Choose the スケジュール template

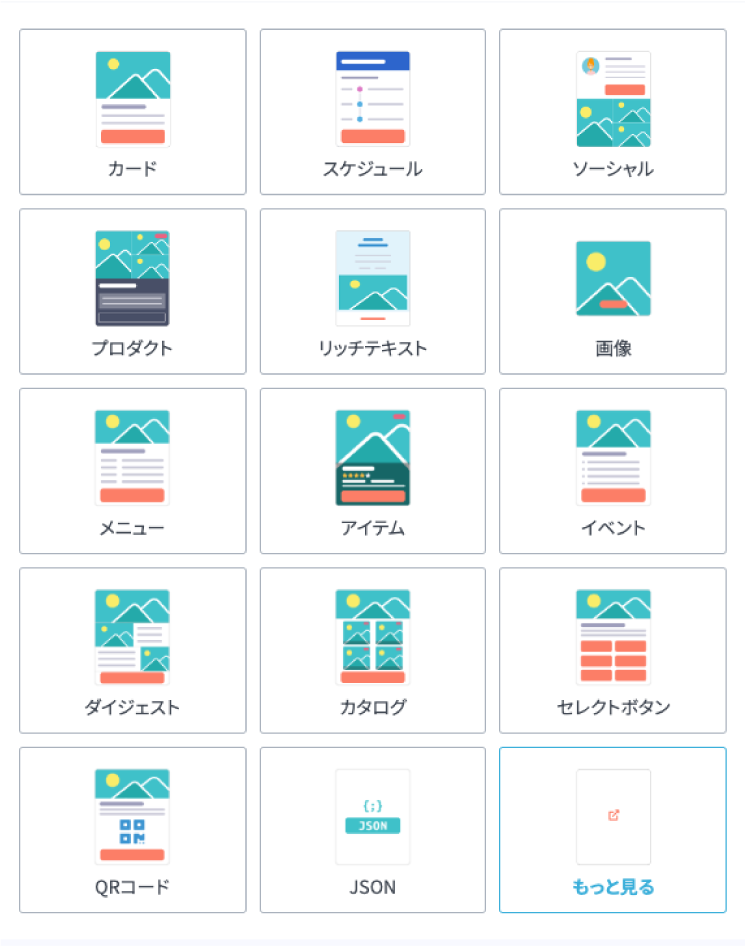(x=372, y=112)
